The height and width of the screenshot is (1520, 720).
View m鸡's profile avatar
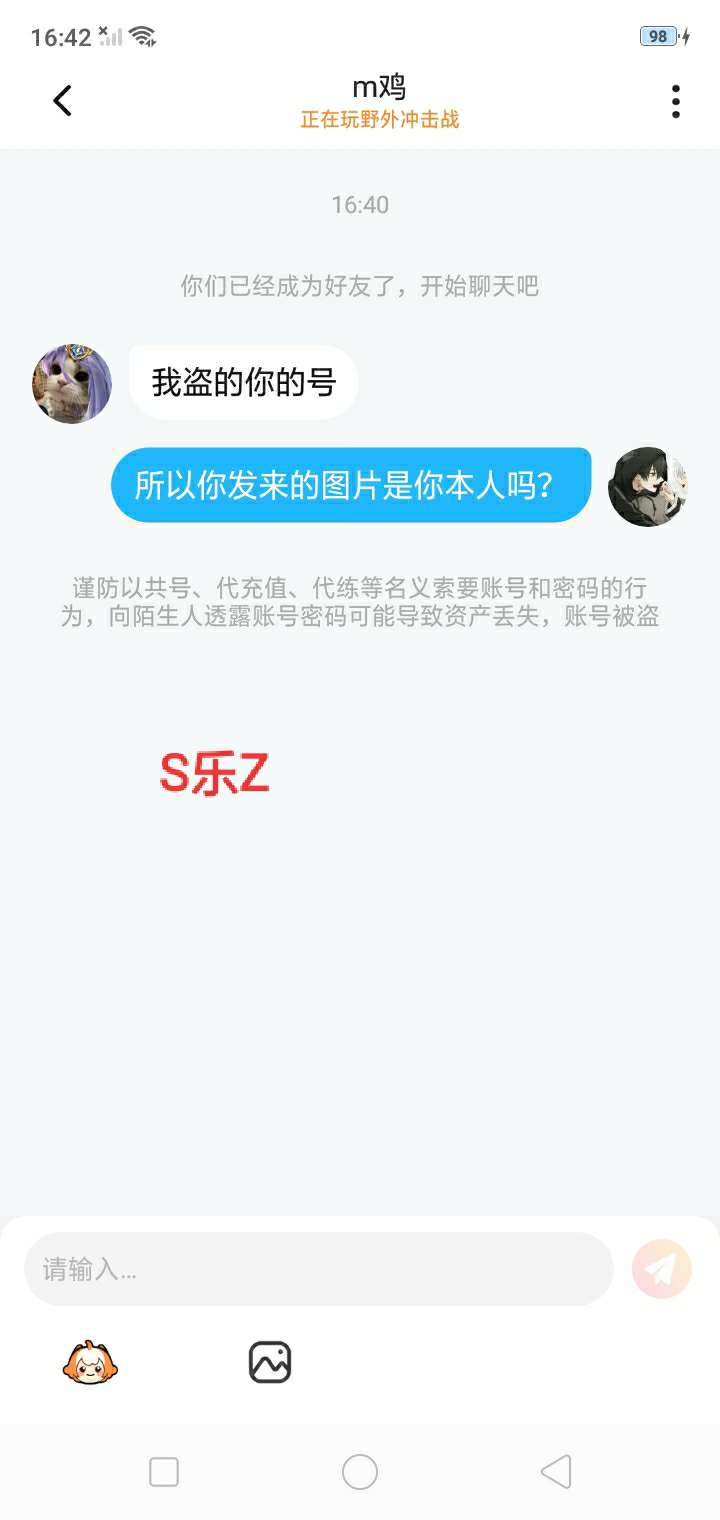click(72, 384)
